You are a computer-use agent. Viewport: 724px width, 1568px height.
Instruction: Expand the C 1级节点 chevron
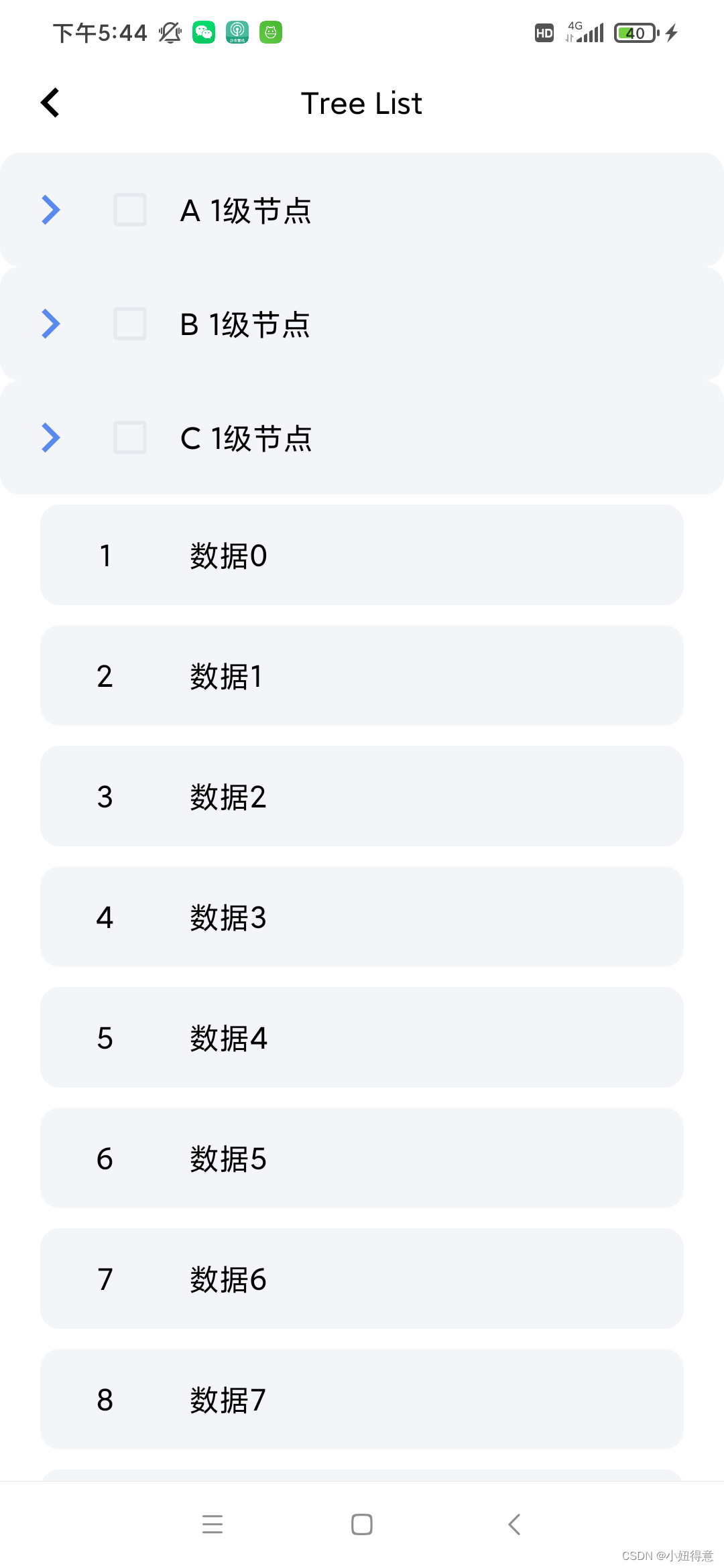51,438
